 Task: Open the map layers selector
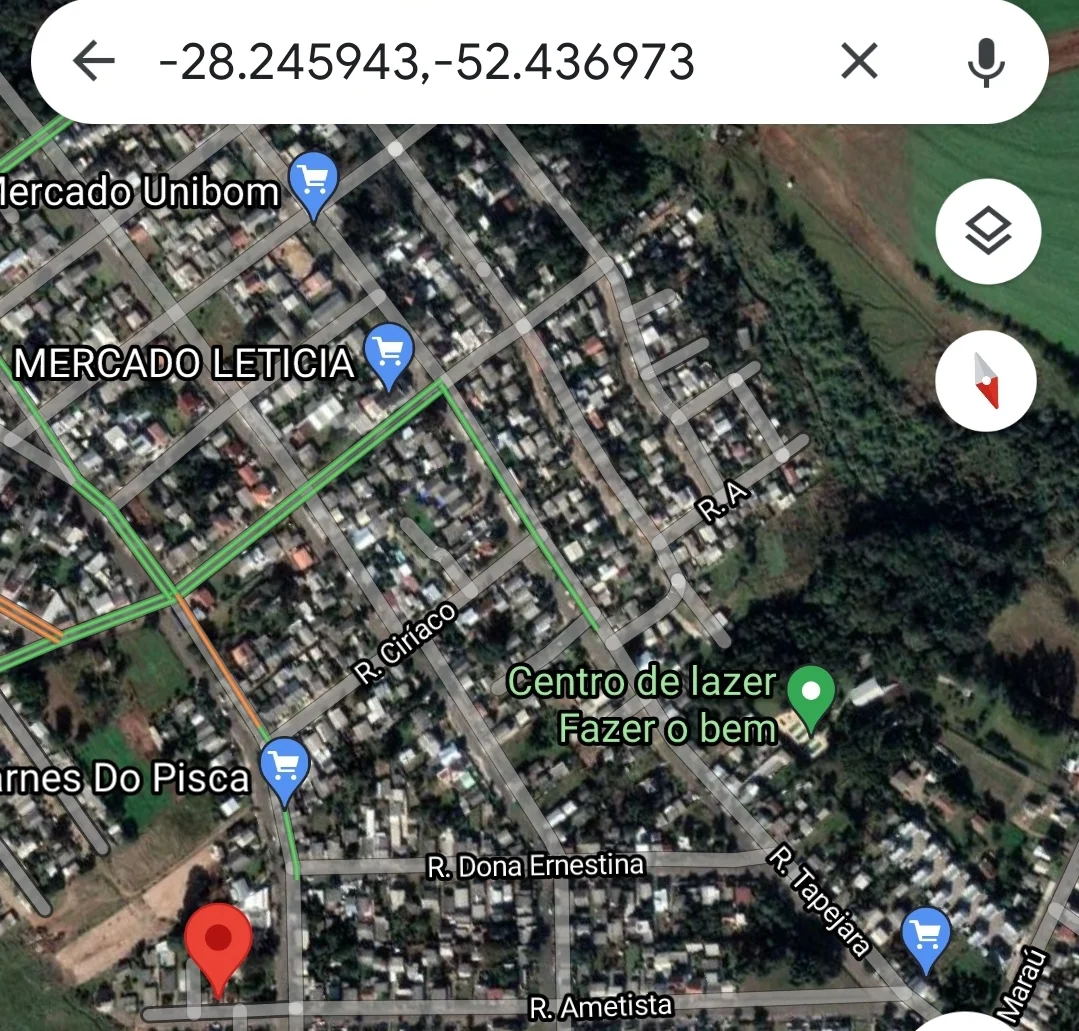click(988, 232)
